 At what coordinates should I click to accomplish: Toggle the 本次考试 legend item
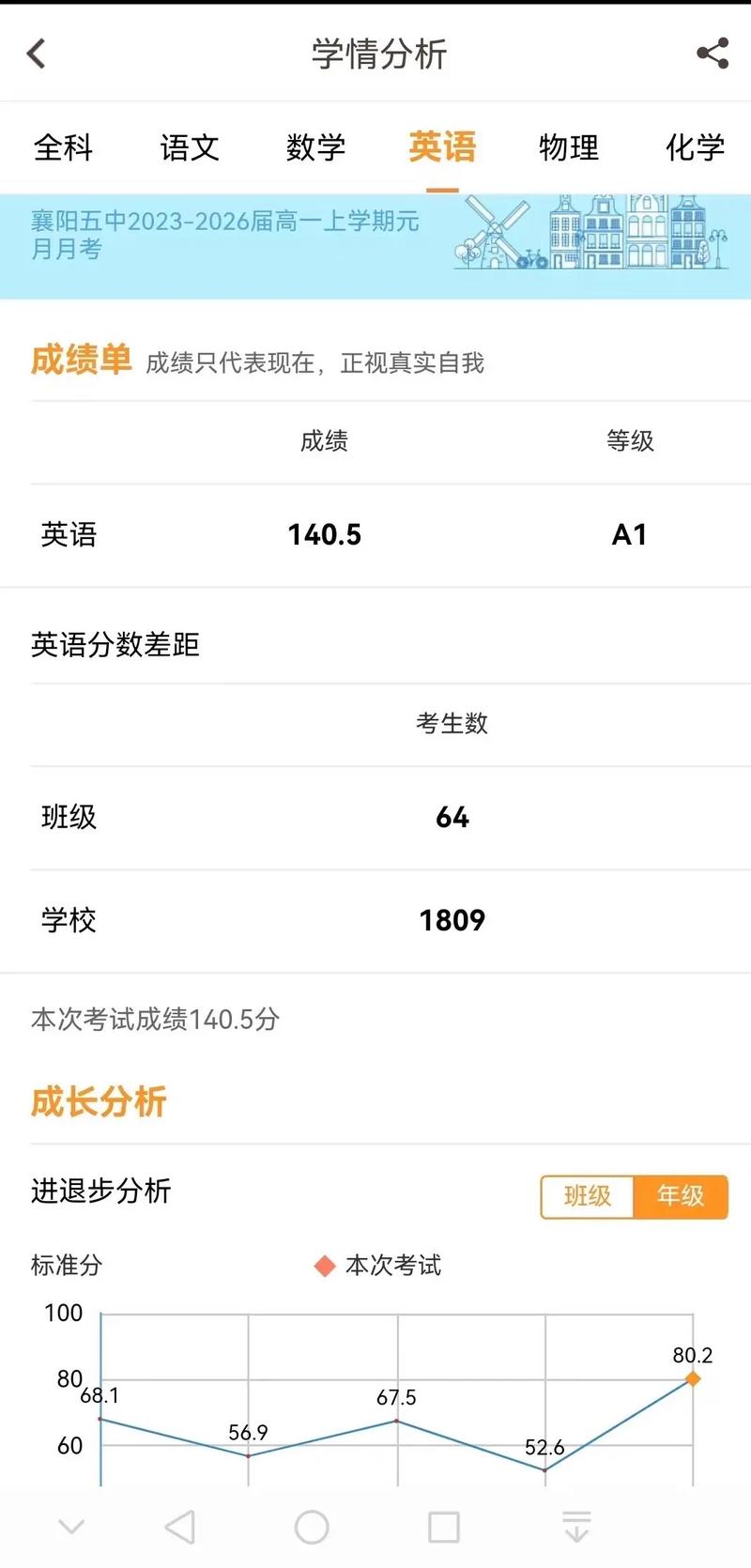(375, 1265)
